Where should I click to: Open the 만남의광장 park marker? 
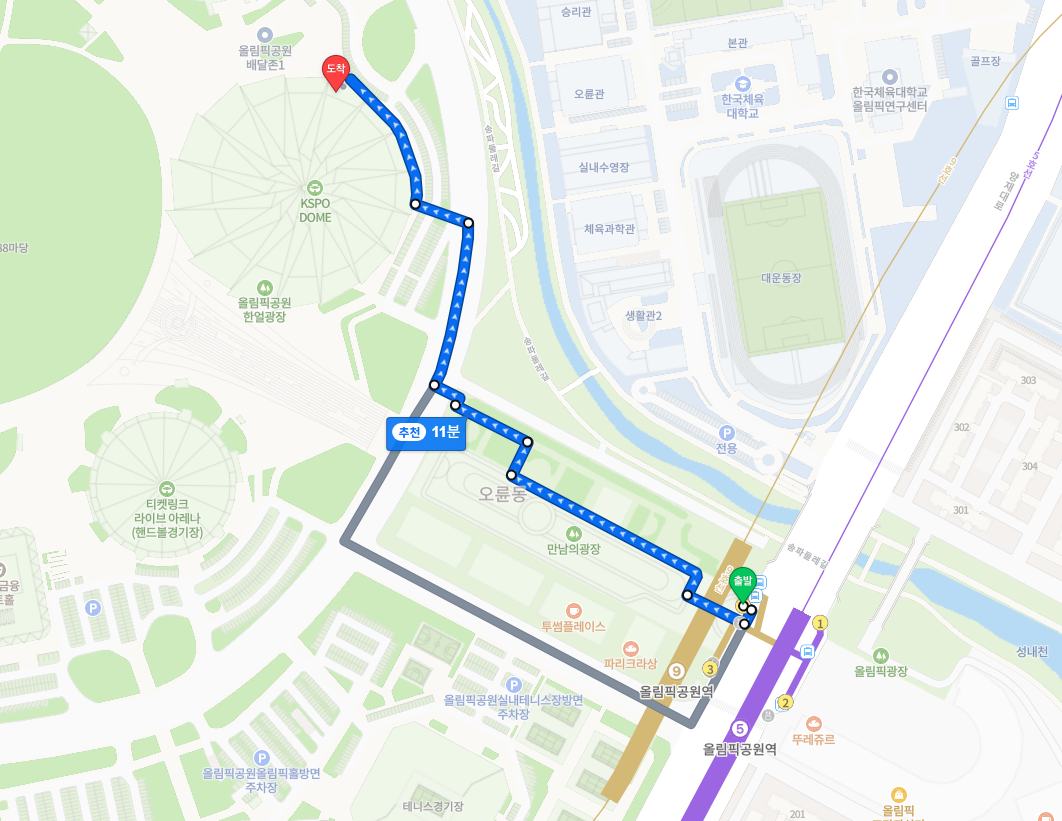click(574, 532)
